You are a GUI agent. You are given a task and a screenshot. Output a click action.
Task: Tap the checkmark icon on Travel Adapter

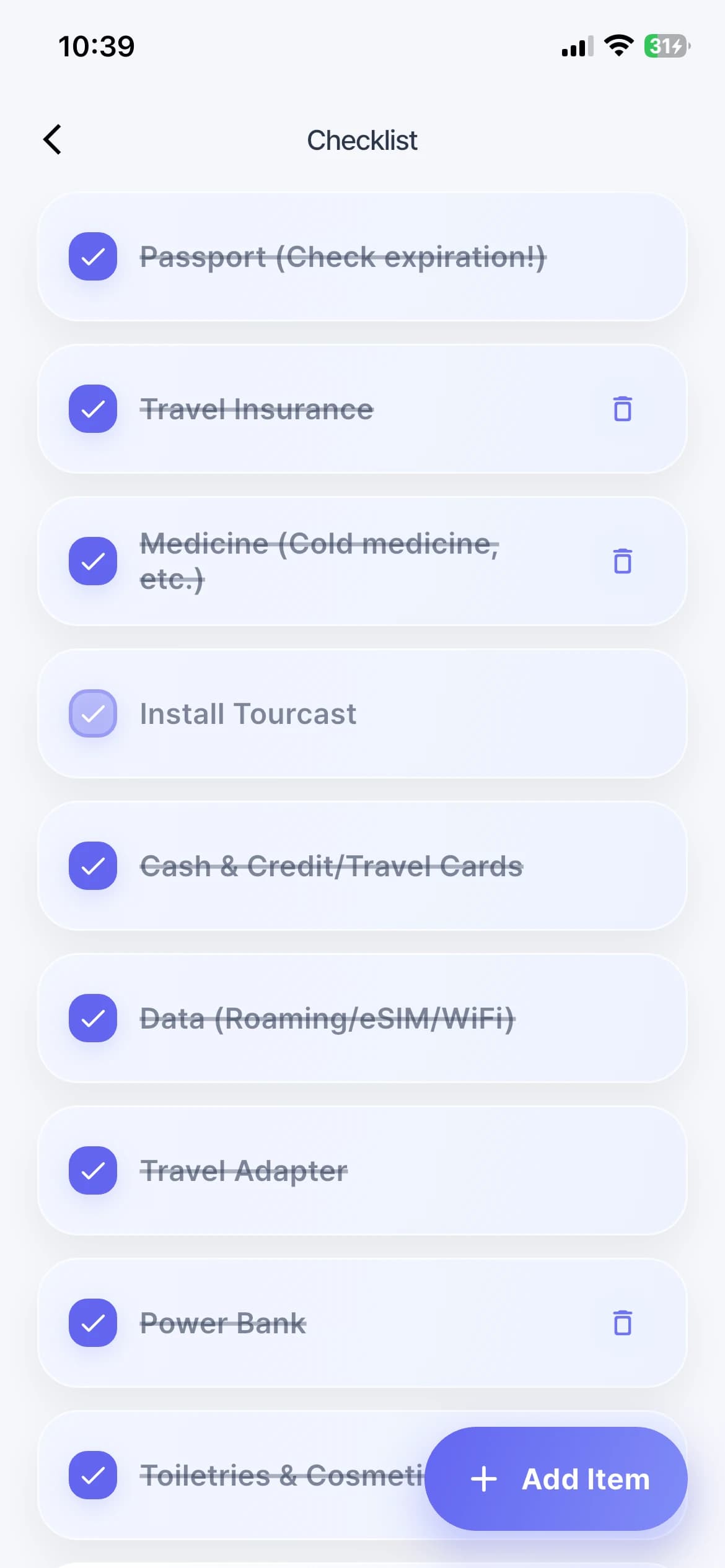(x=92, y=1170)
